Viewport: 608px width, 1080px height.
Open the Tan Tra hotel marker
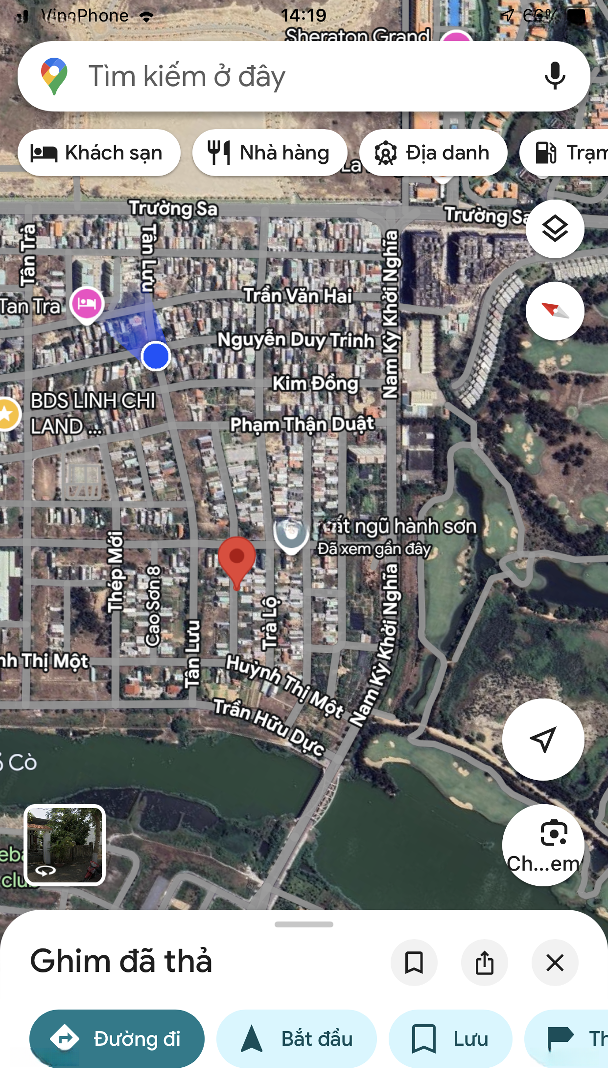(87, 303)
